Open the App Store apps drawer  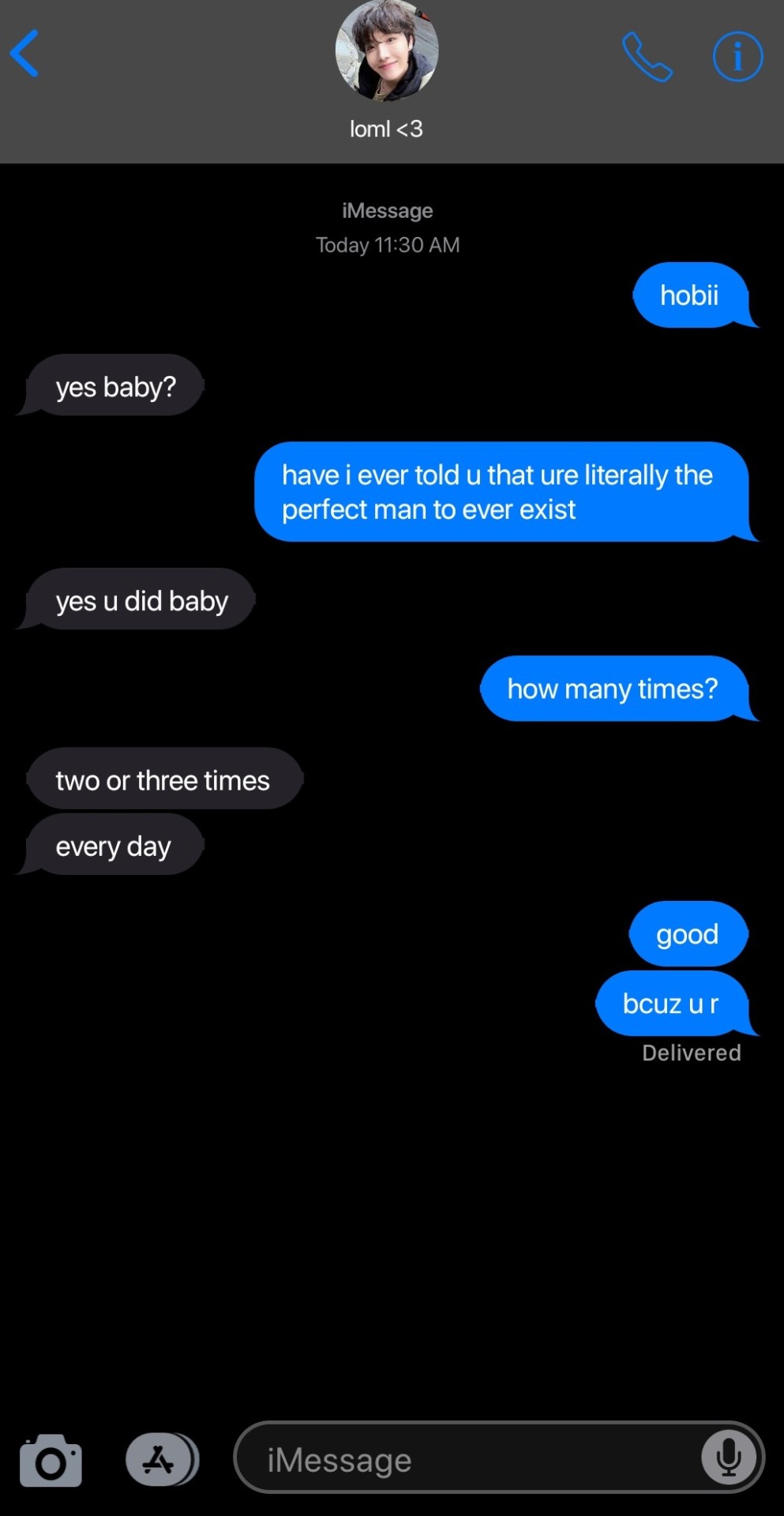pos(160,1460)
